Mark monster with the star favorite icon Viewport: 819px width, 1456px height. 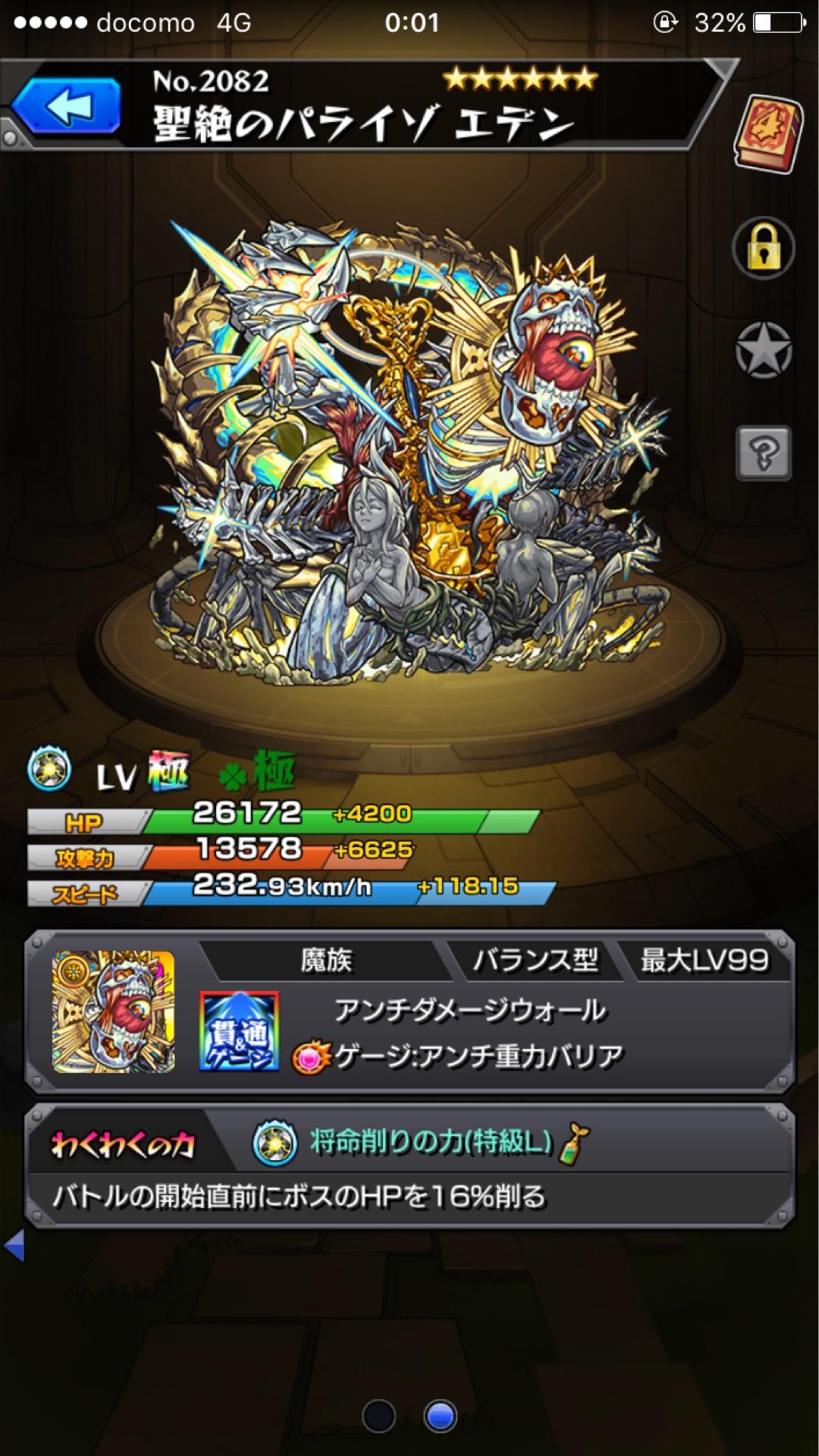tap(763, 350)
